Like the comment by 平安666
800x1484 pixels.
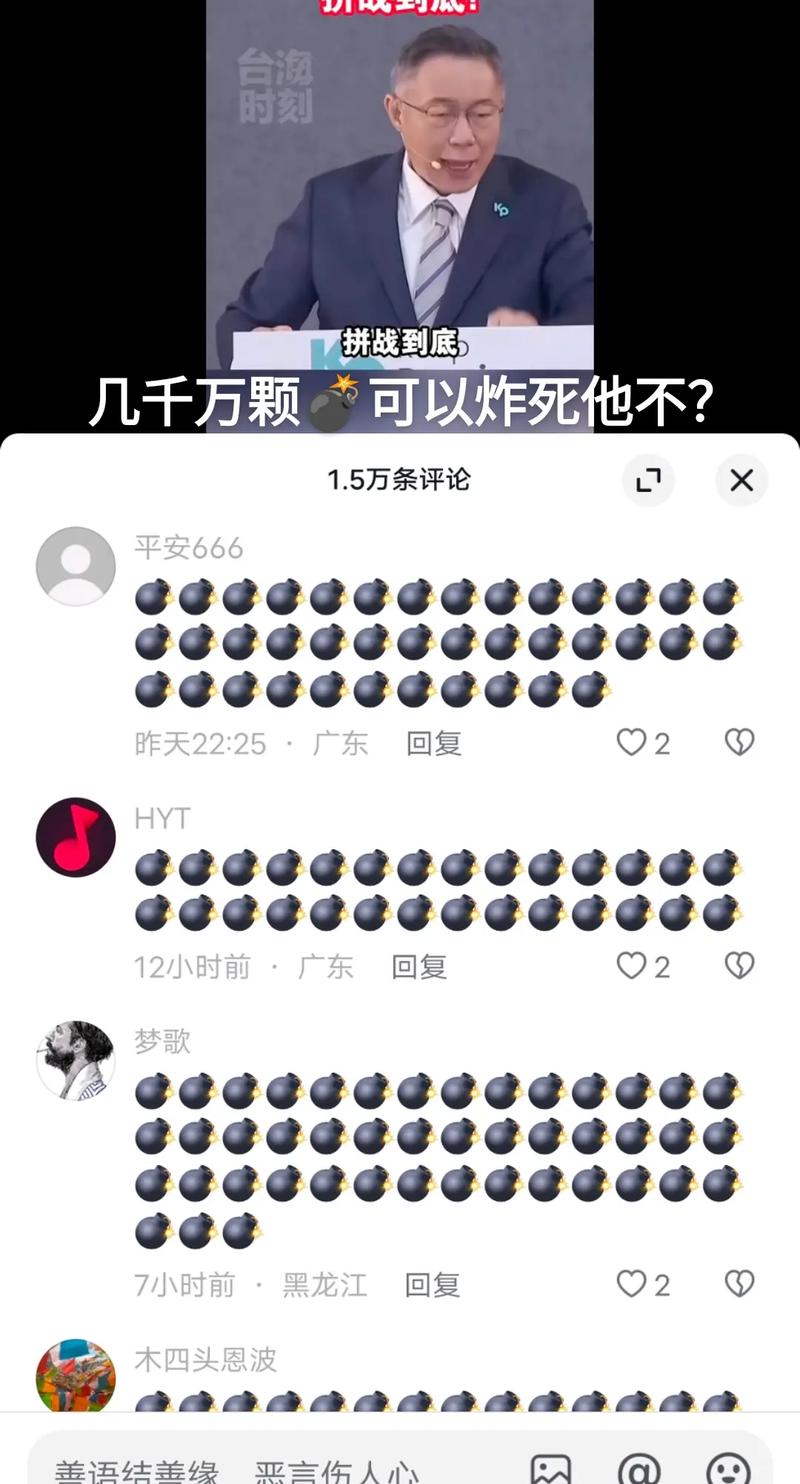pos(632,742)
